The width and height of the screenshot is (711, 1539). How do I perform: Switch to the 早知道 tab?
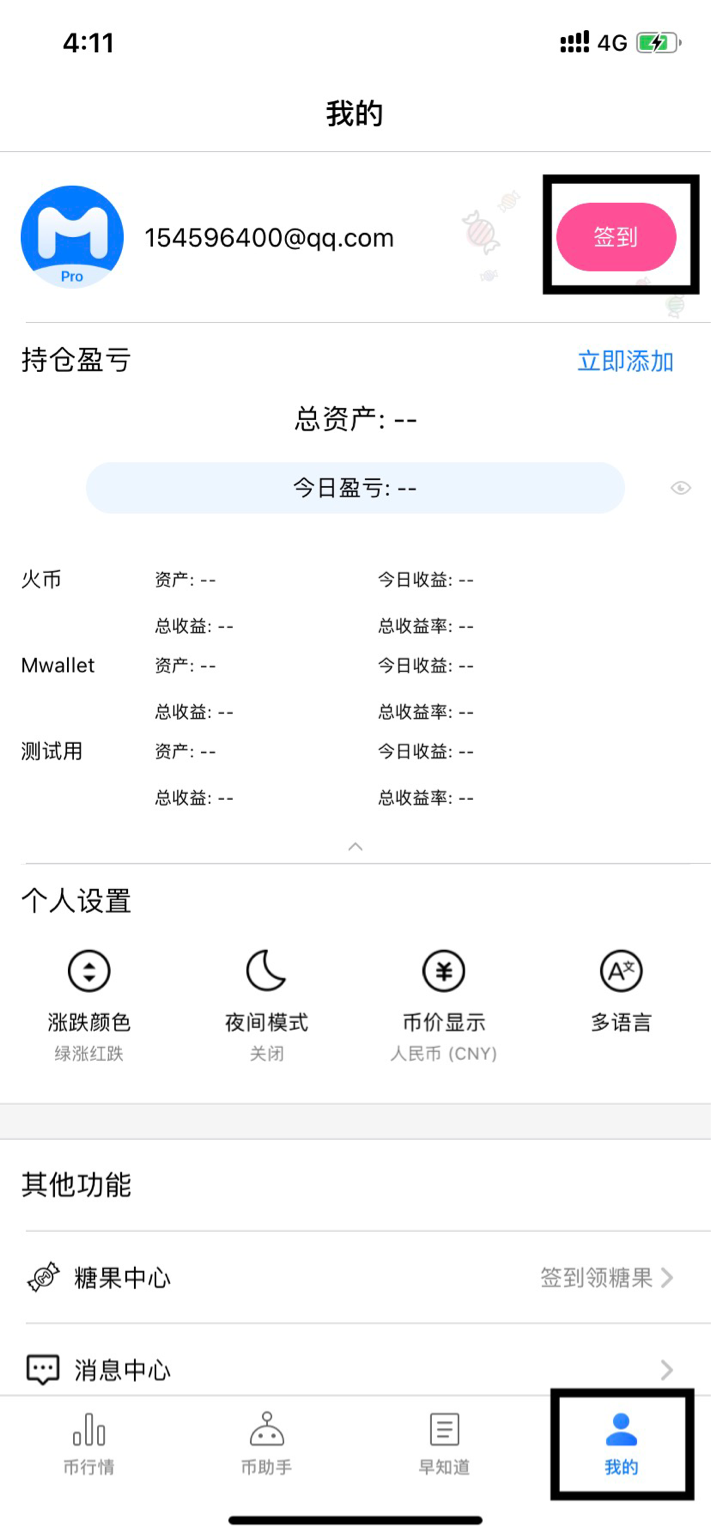(444, 1445)
